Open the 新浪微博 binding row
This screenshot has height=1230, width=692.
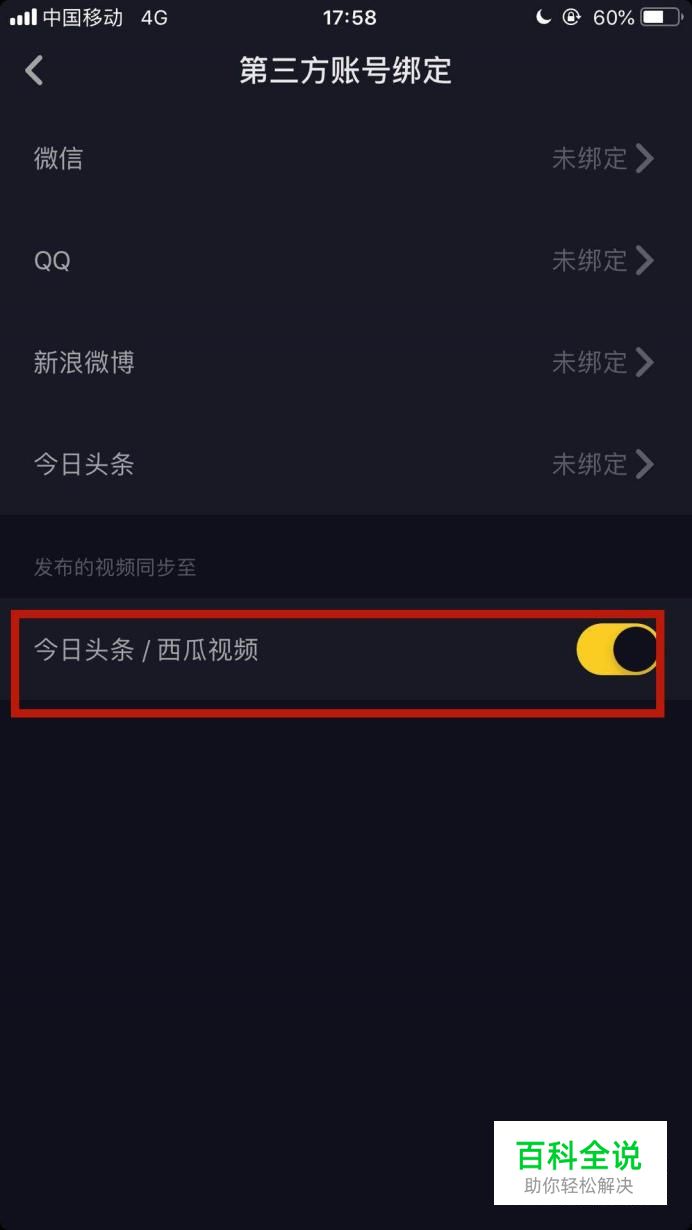tap(346, 362)
